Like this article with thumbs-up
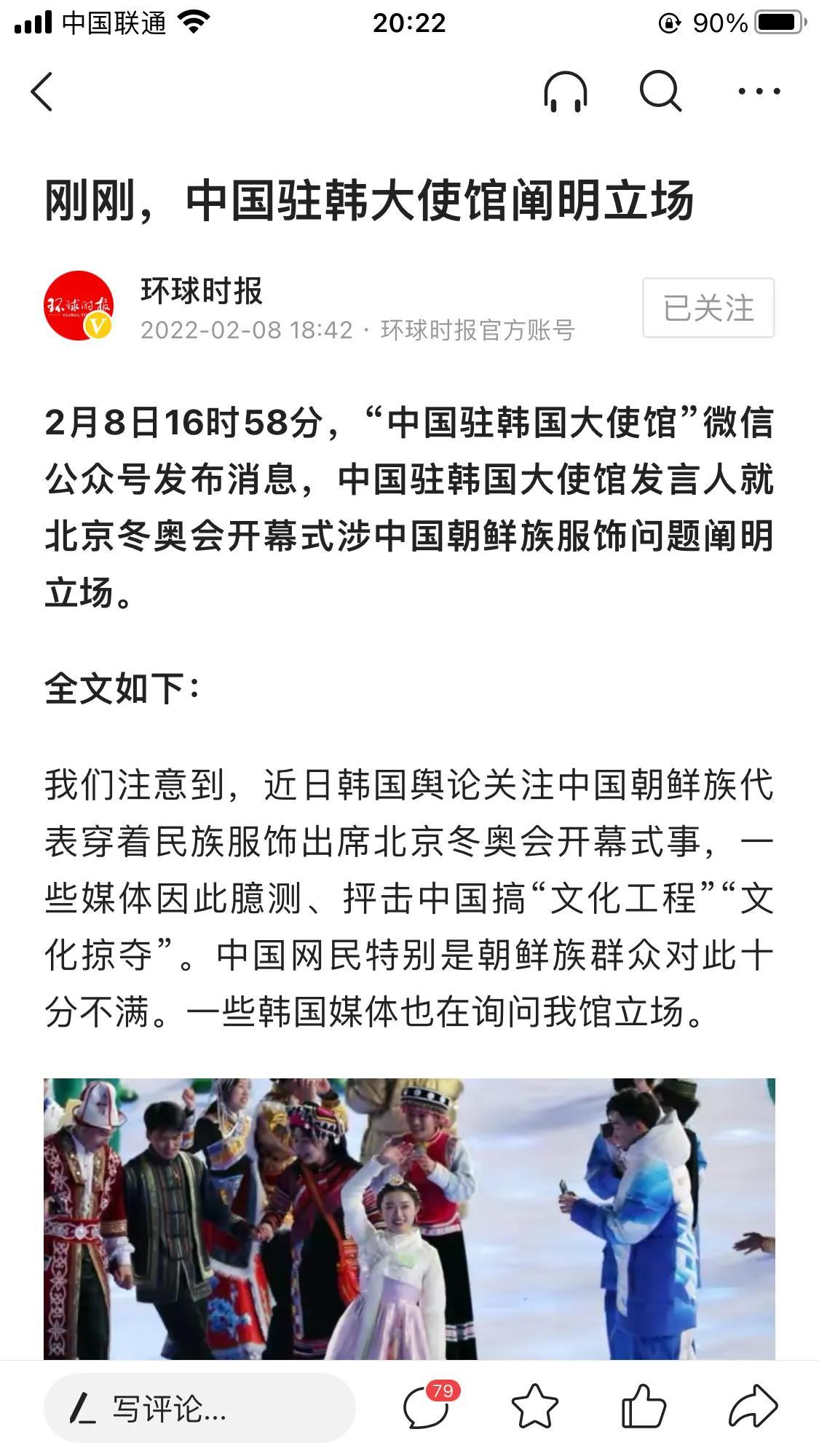Viewport: 819px width, 1456px height. click(x=644, y=1407)
